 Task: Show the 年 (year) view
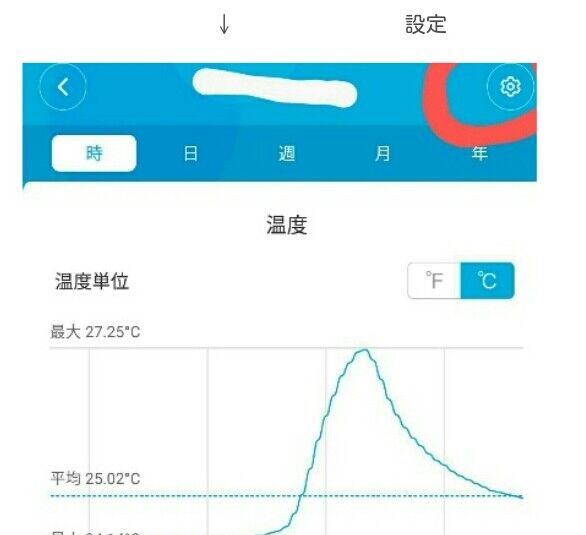pos(479,154)
